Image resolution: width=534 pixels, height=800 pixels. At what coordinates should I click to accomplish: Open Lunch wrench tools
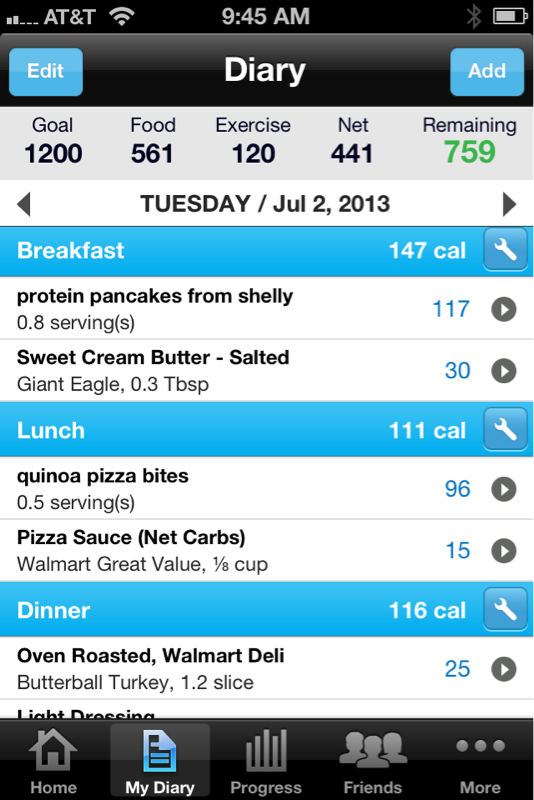pos(505,430)
